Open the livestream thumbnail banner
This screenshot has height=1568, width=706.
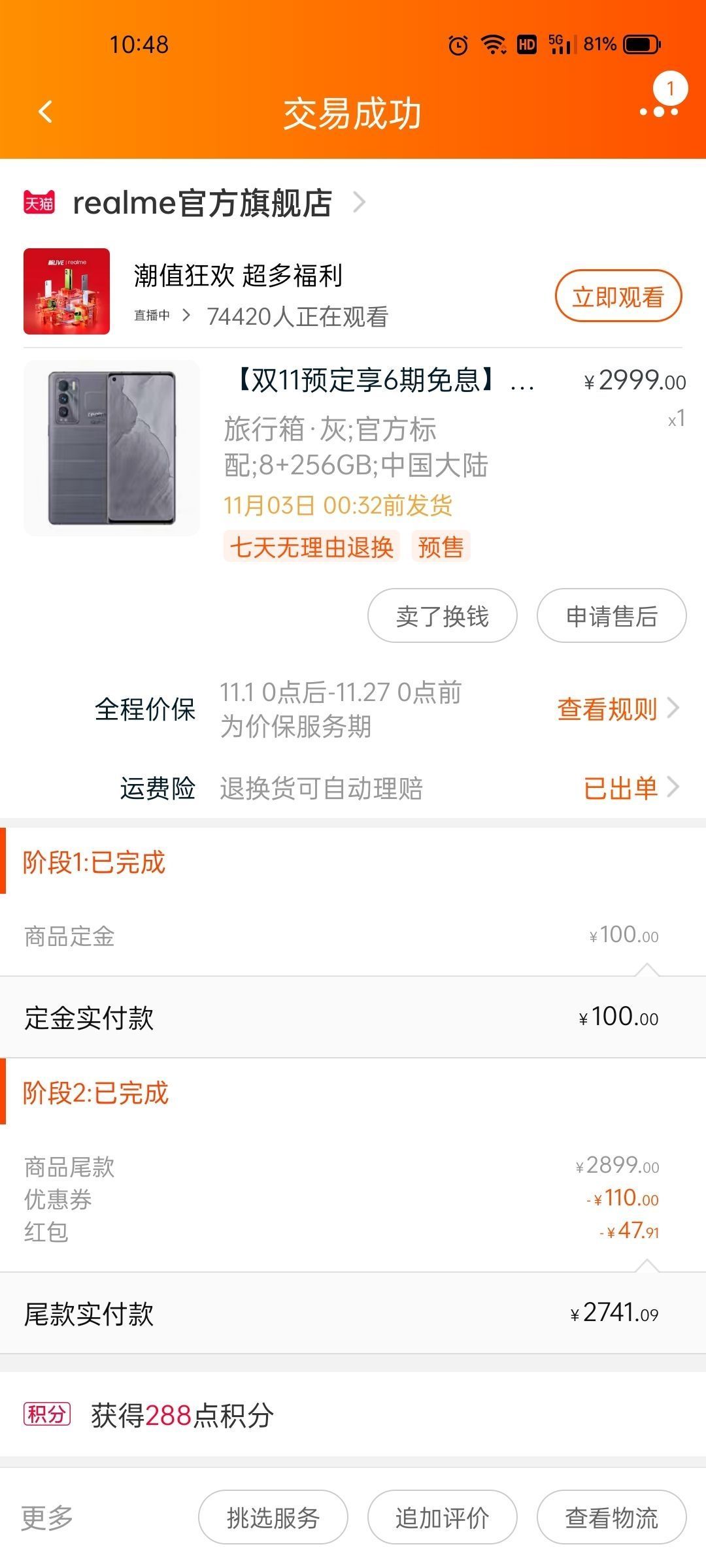point(67,291)
